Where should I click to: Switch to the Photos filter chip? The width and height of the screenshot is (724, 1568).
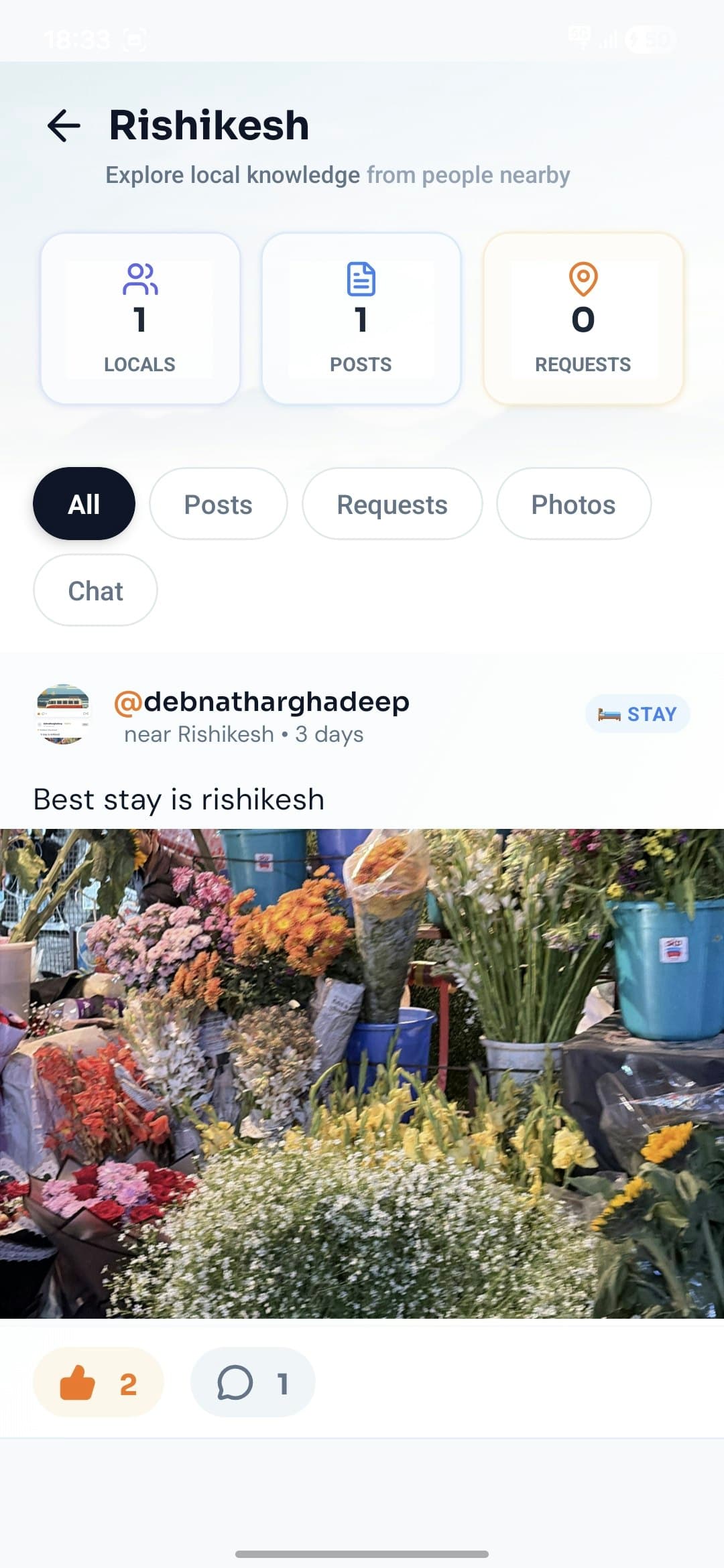[x=574, y=504]
